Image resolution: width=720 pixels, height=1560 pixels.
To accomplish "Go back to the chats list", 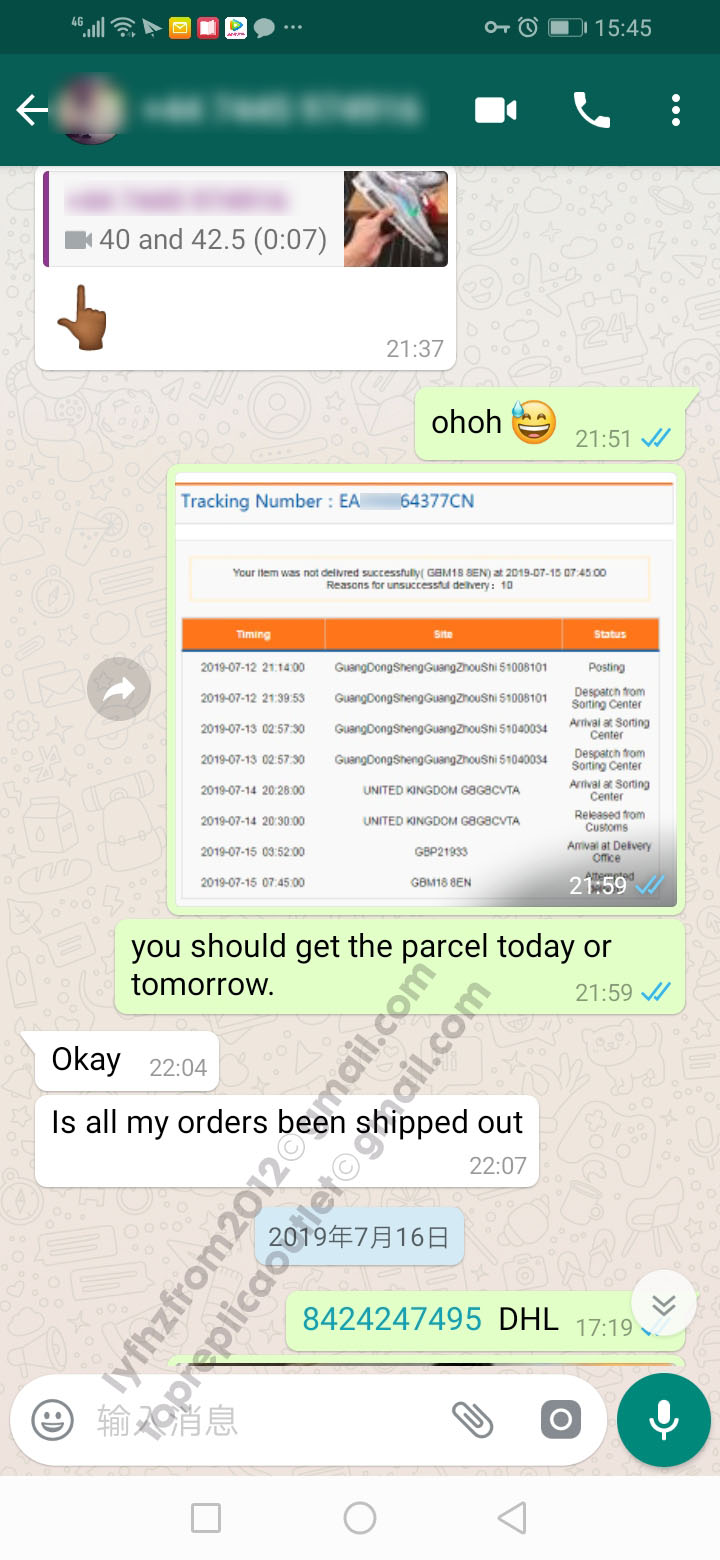I will coord(32,110).
